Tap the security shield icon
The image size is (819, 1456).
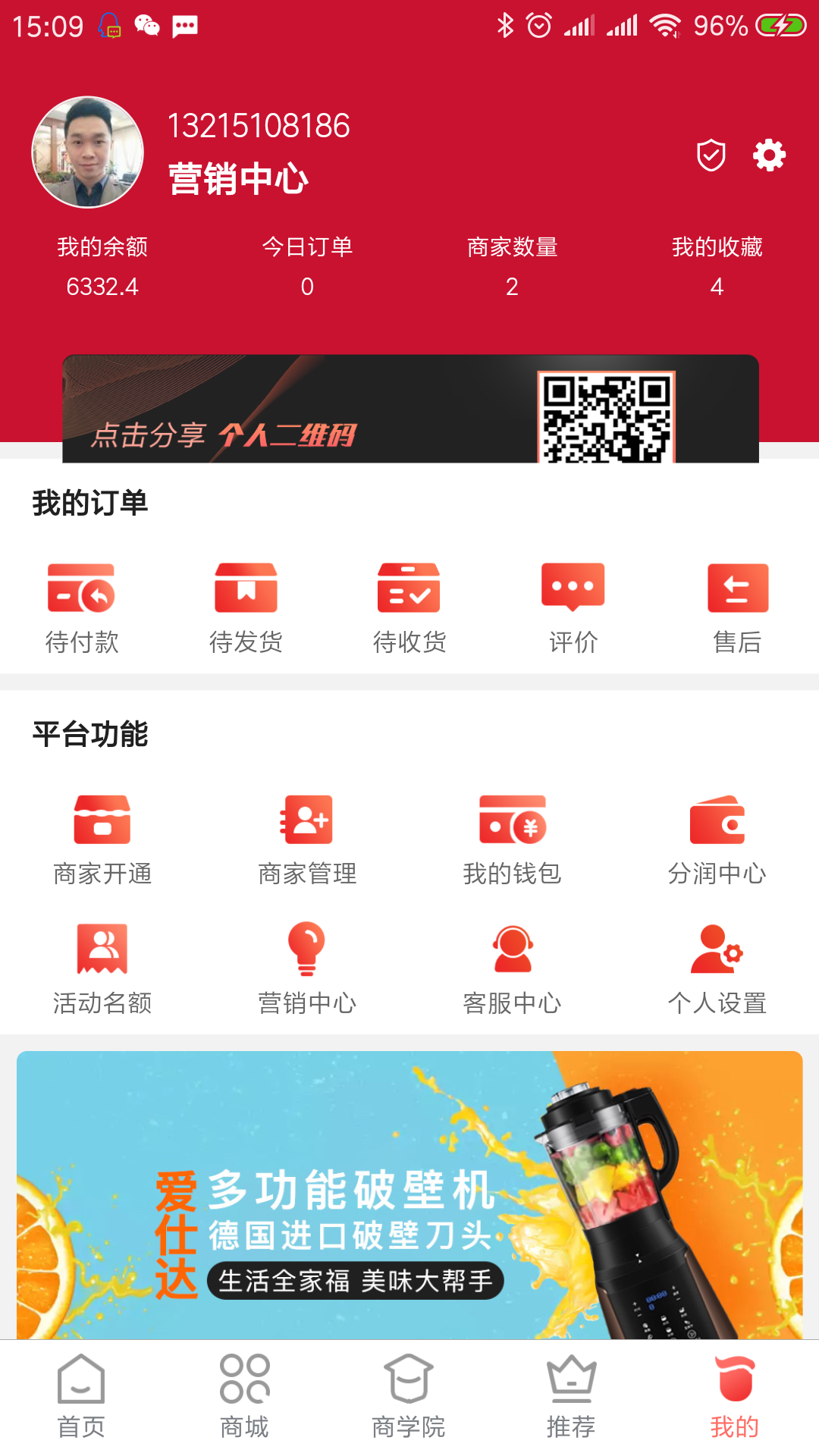click(x=711, y=155)
